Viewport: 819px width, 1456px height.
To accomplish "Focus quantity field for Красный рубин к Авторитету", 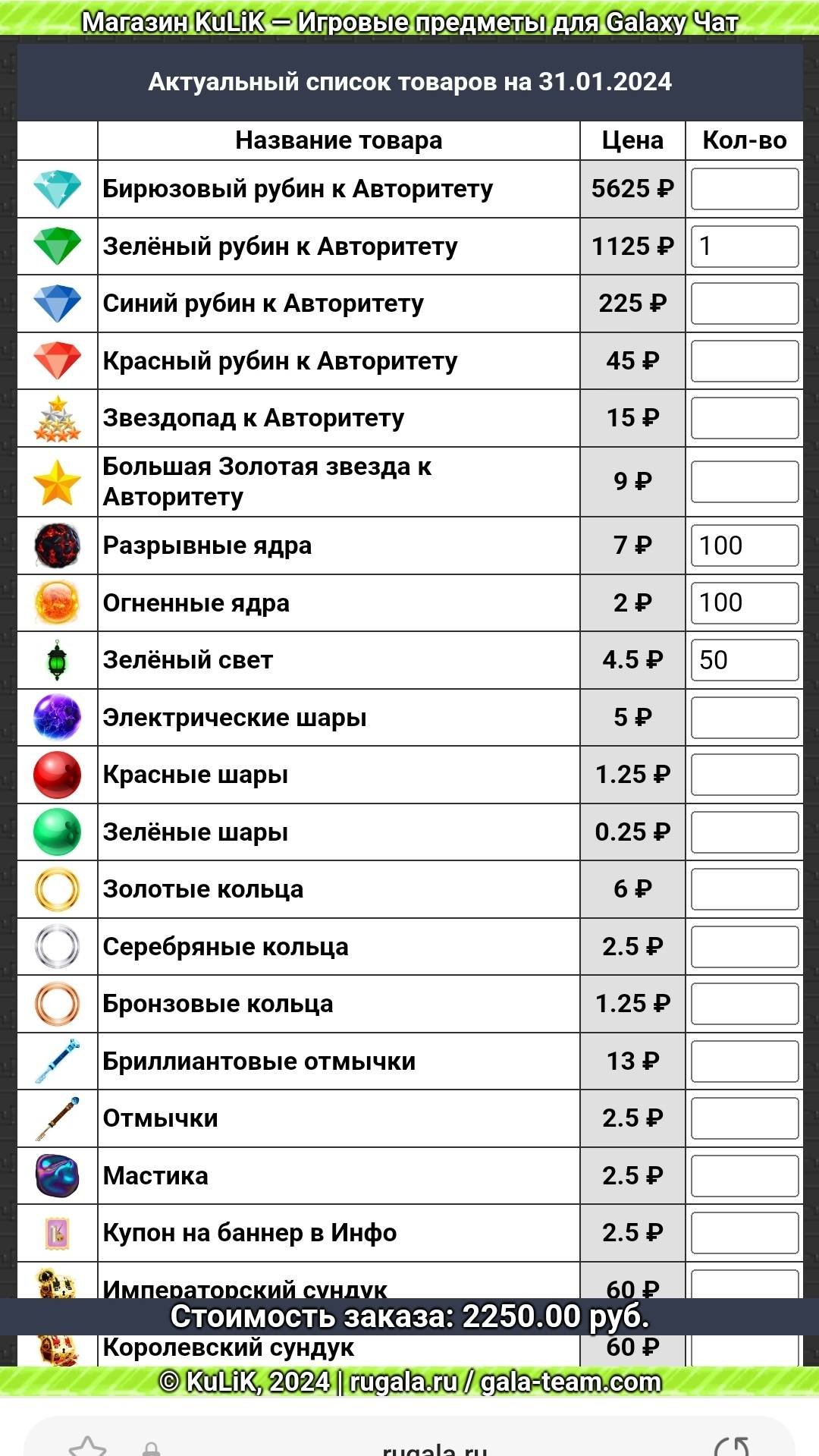I will [x=745, y=361].
